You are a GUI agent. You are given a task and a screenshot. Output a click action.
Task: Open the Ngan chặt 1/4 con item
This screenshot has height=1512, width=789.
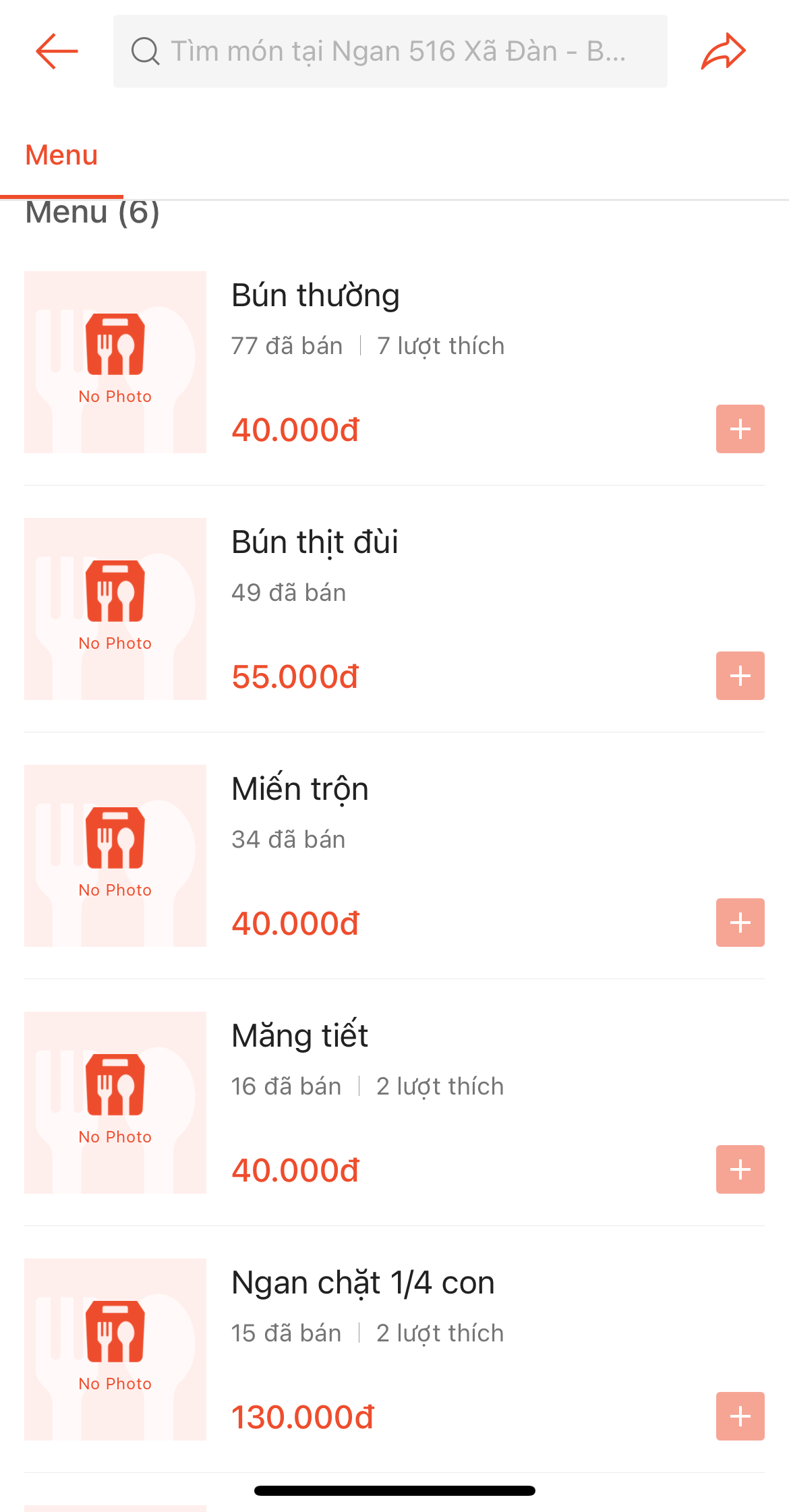(362, 1283)
